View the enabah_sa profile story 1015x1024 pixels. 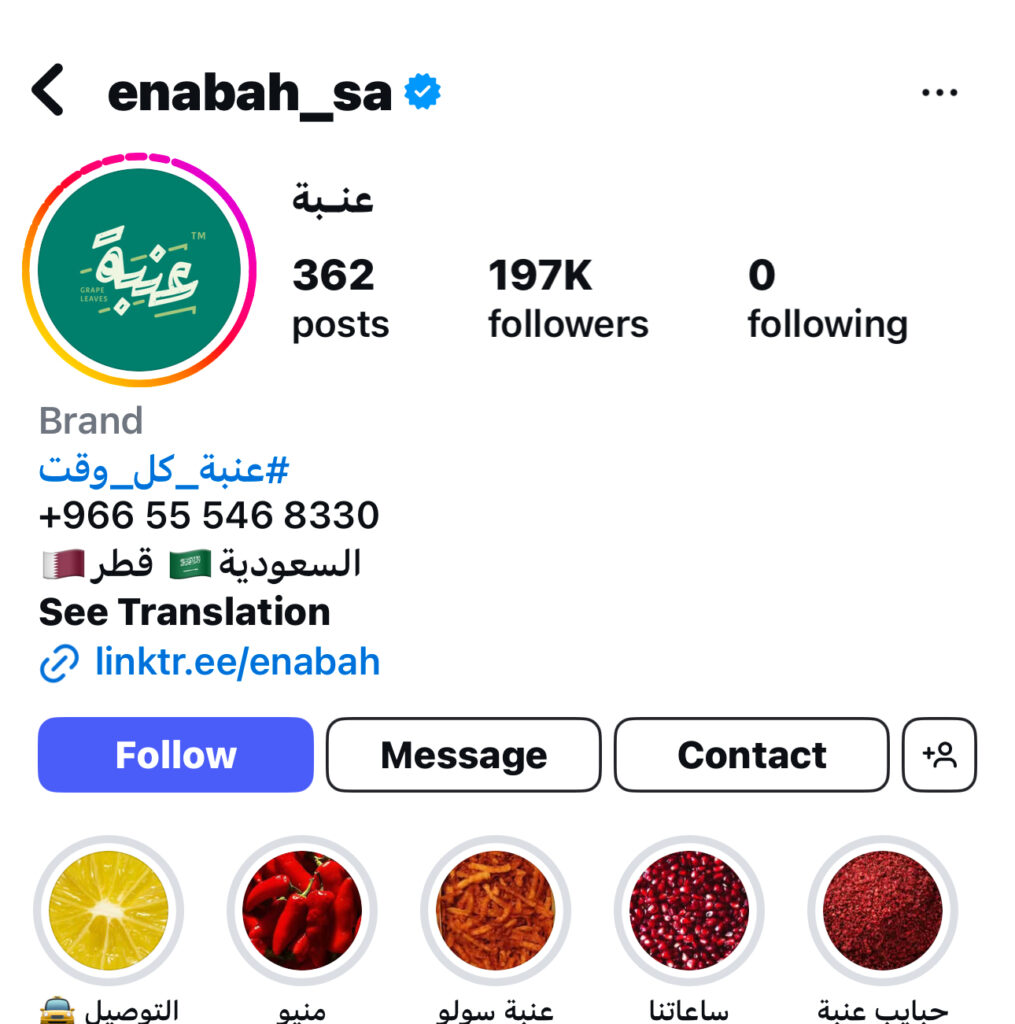click(x=139, y=270)
